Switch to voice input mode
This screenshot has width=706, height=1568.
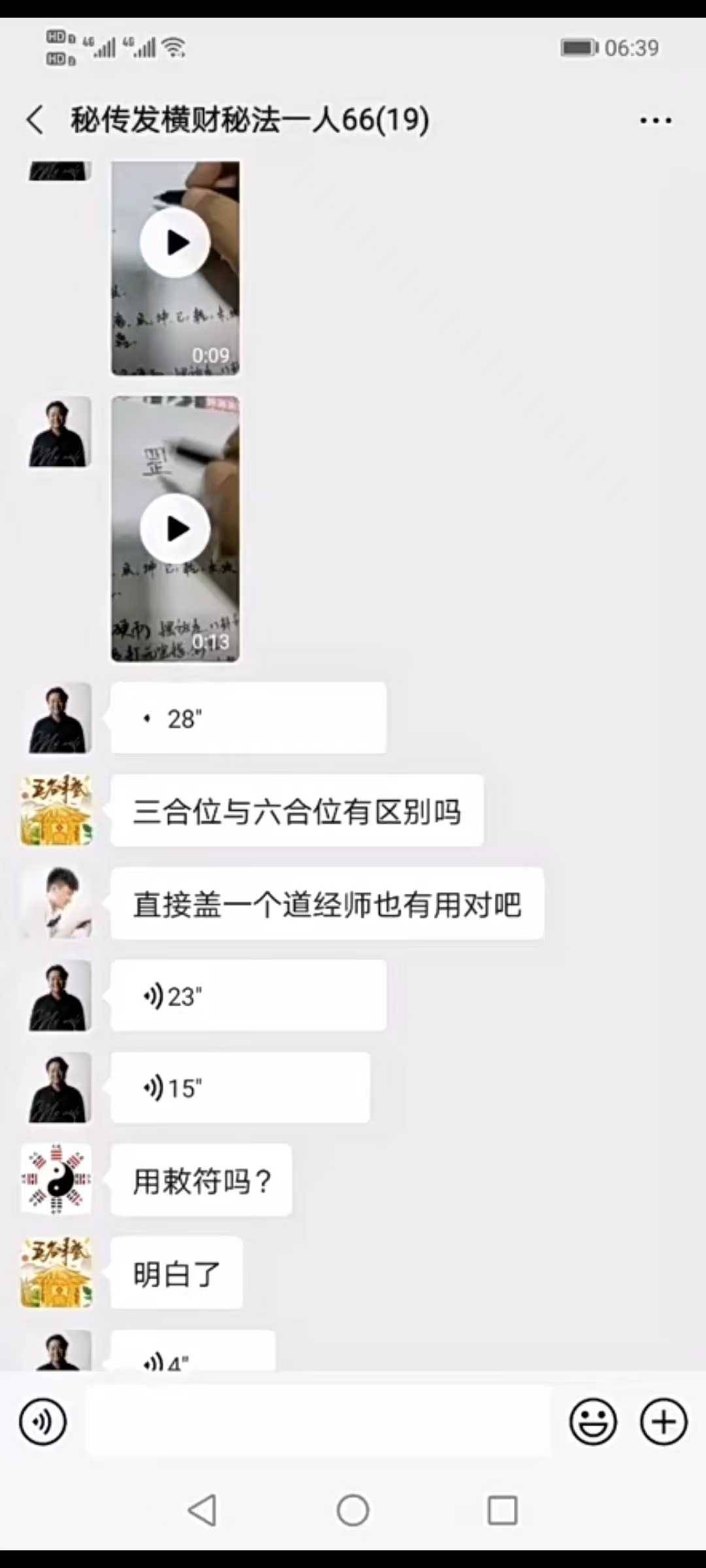coord(43,1422)
